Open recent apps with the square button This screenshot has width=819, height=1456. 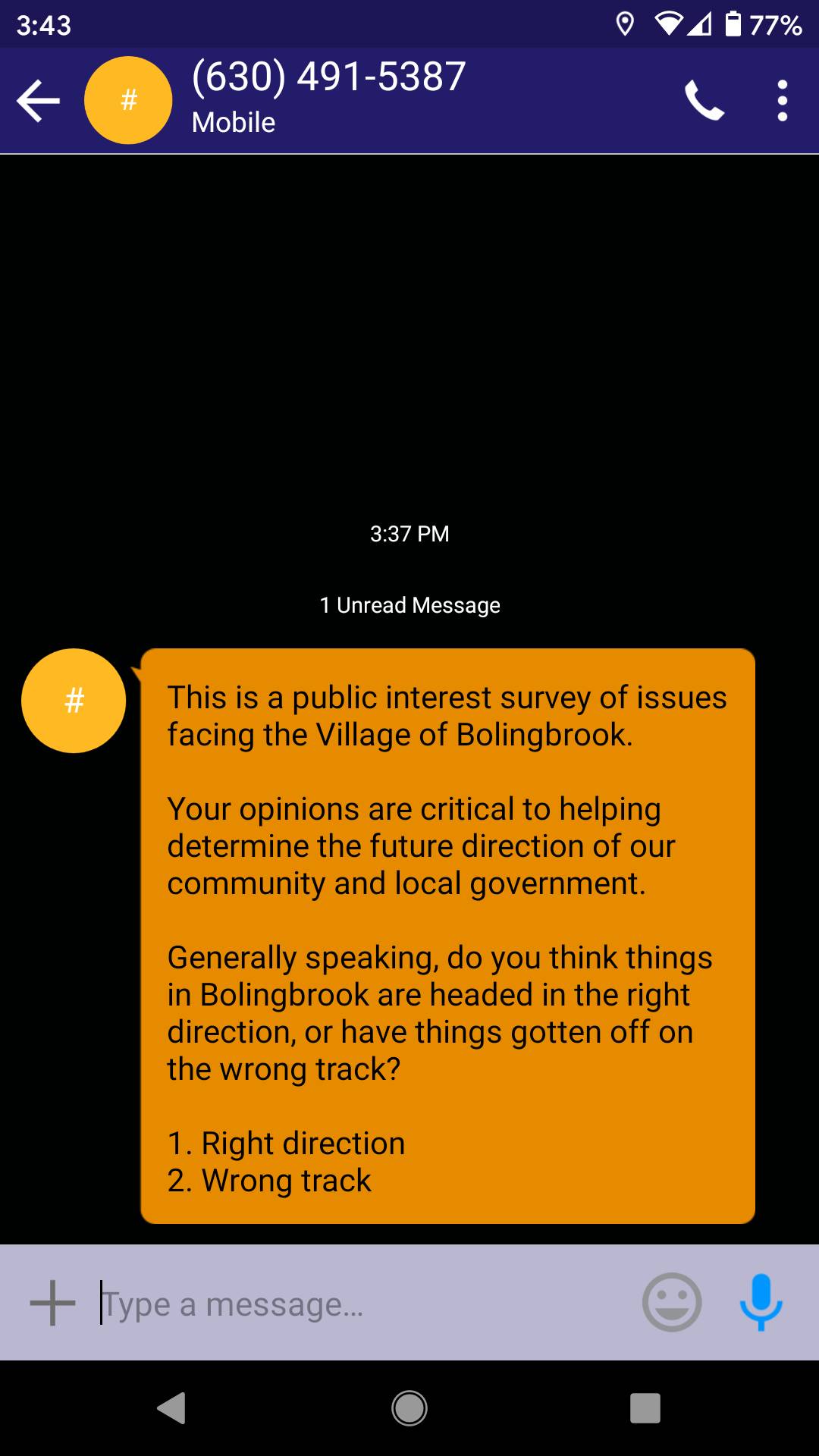[644, 1407]
